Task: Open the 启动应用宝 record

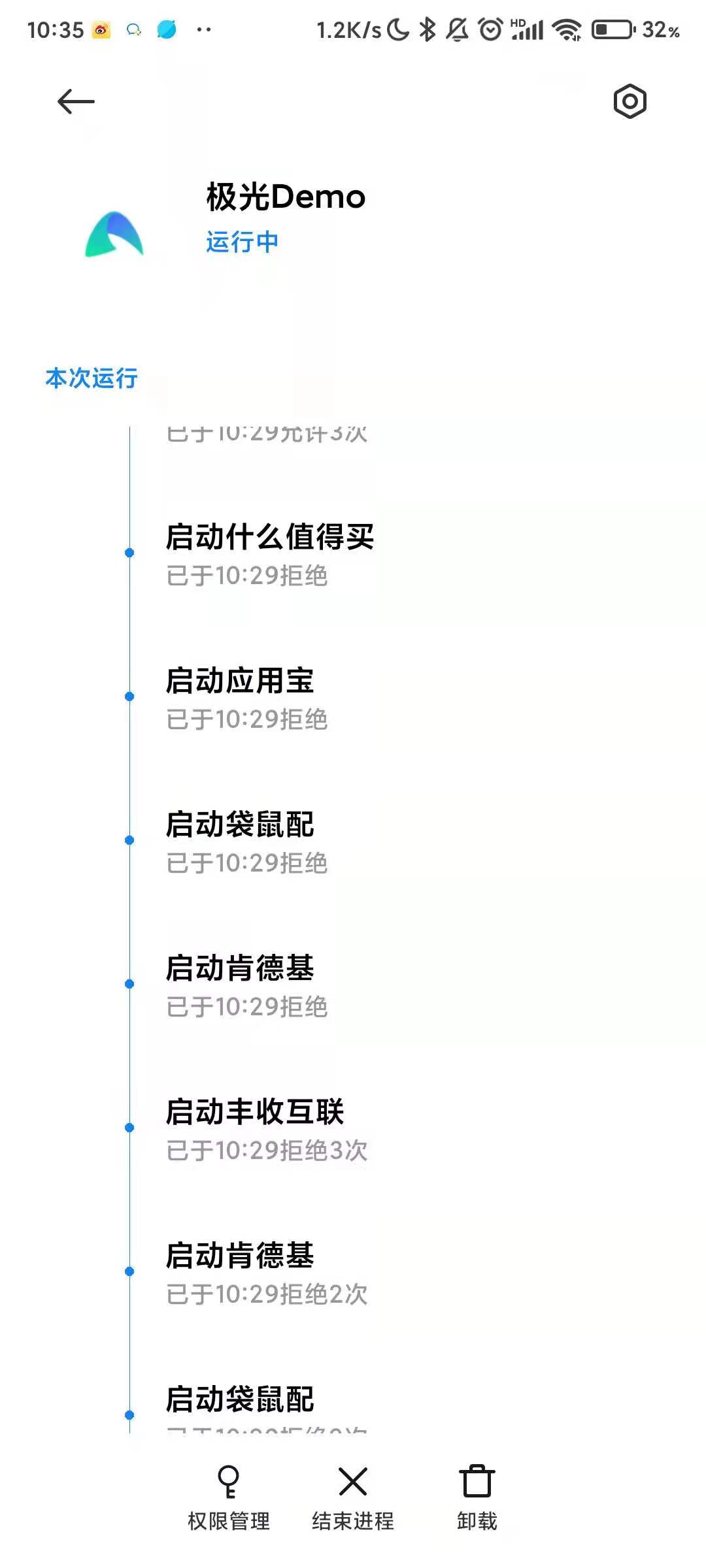Action: (353, 698)
